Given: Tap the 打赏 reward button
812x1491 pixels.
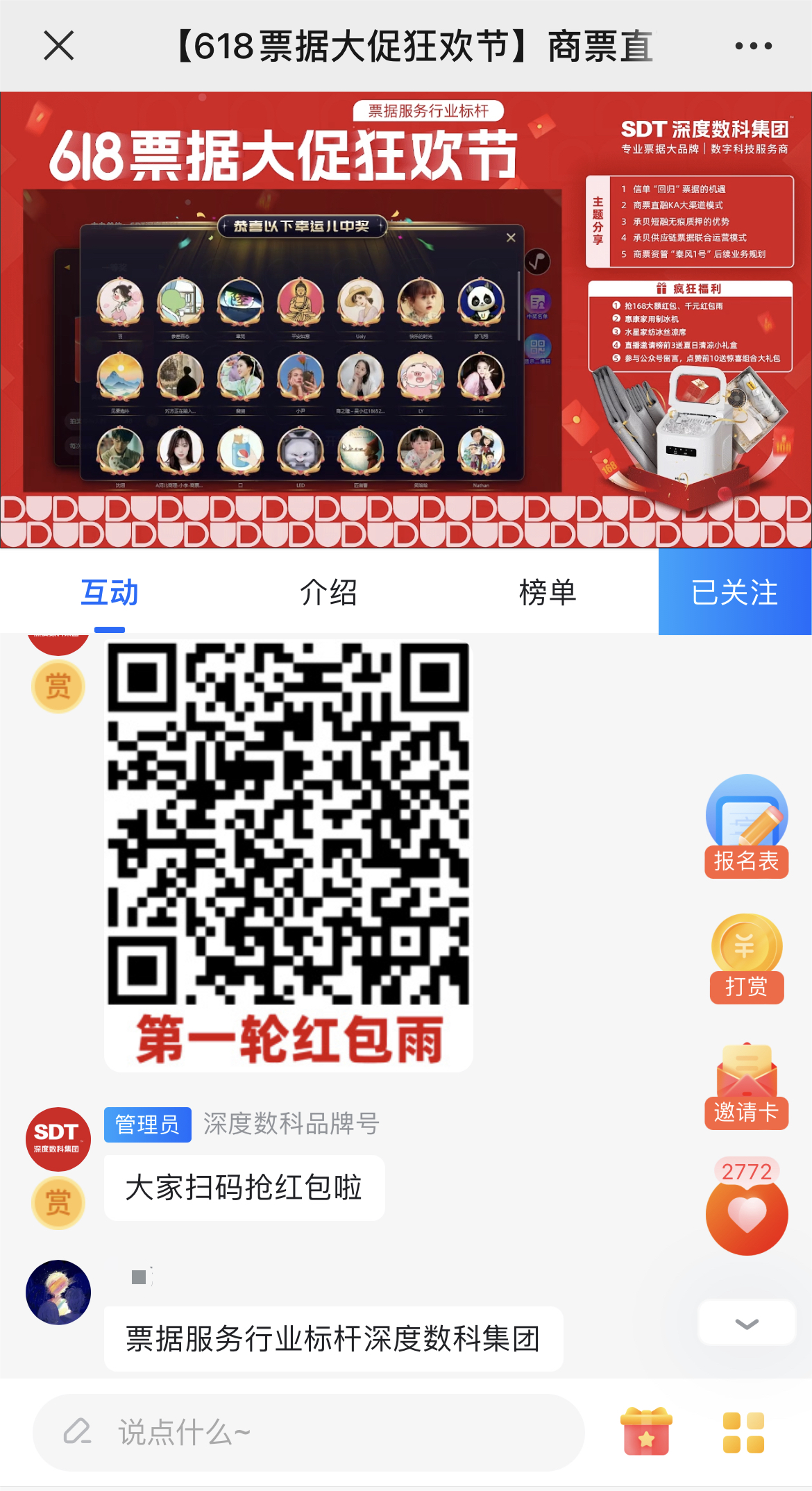Looking at the screenshot, I should pyautogui.click(x=747, y=959).
